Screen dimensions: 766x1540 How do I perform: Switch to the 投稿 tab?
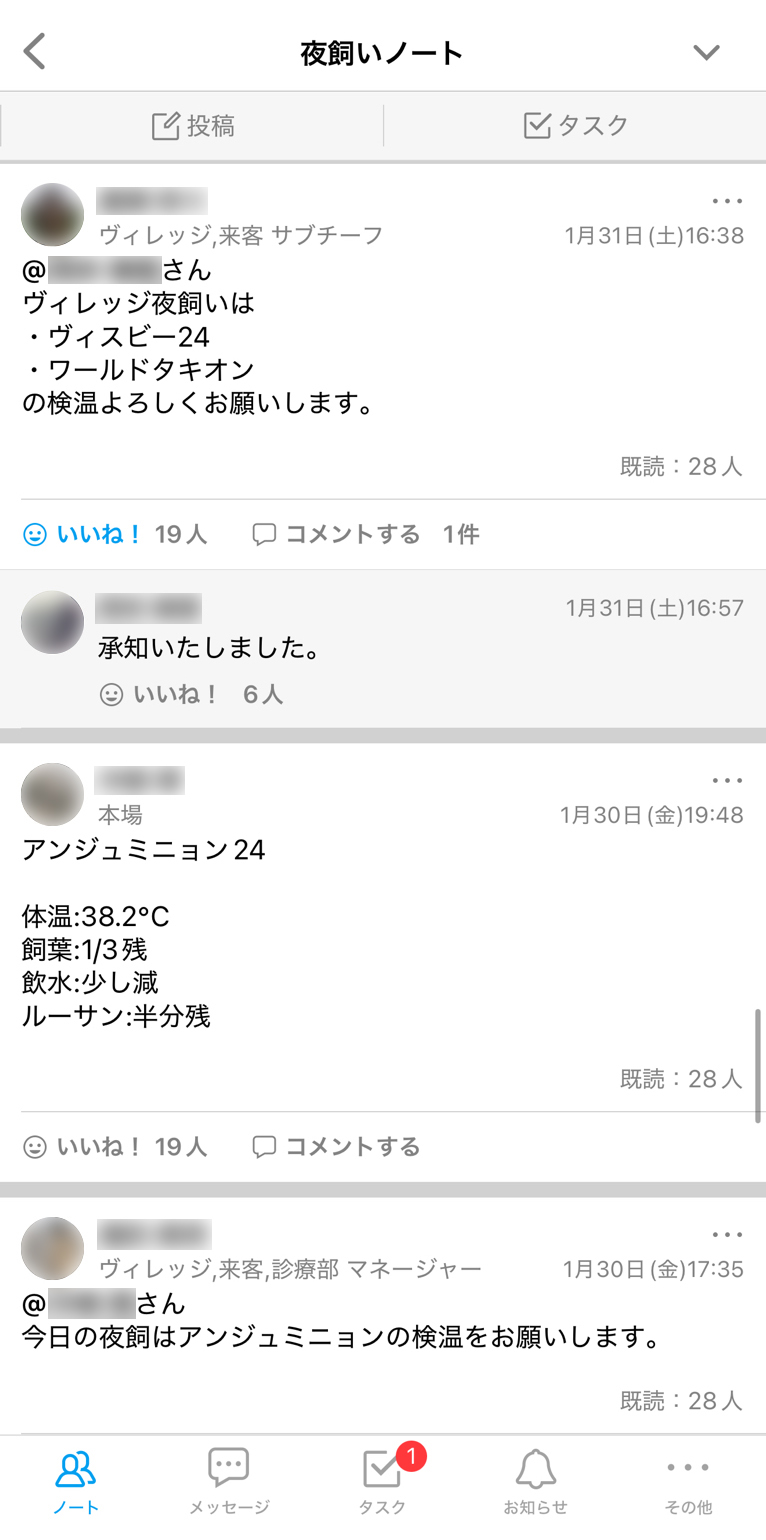click(191, 125)
